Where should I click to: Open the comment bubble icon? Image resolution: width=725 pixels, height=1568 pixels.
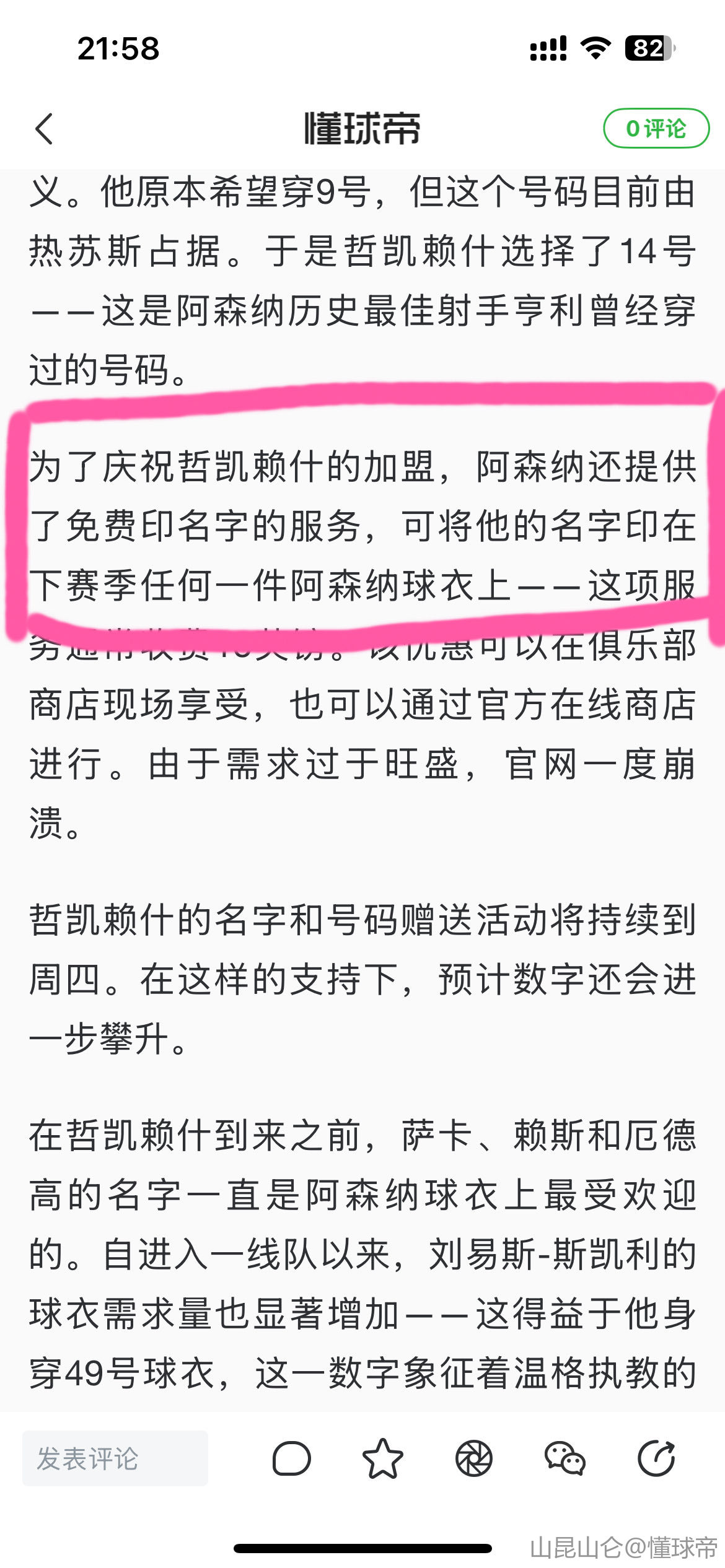tap(291, 1458)
